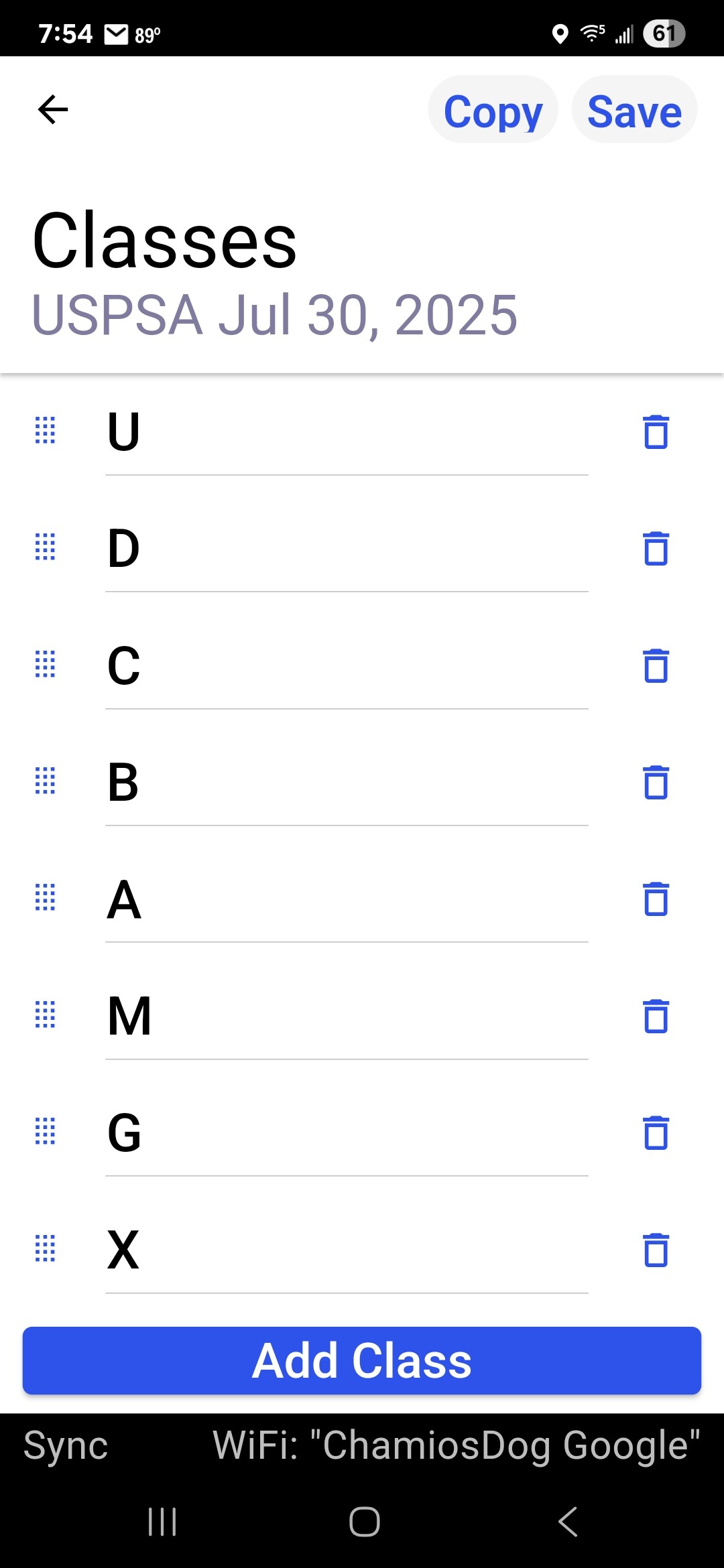This screenshot has width=724, height=1568.
Task: Edit the U class name field
Action: 347,432
